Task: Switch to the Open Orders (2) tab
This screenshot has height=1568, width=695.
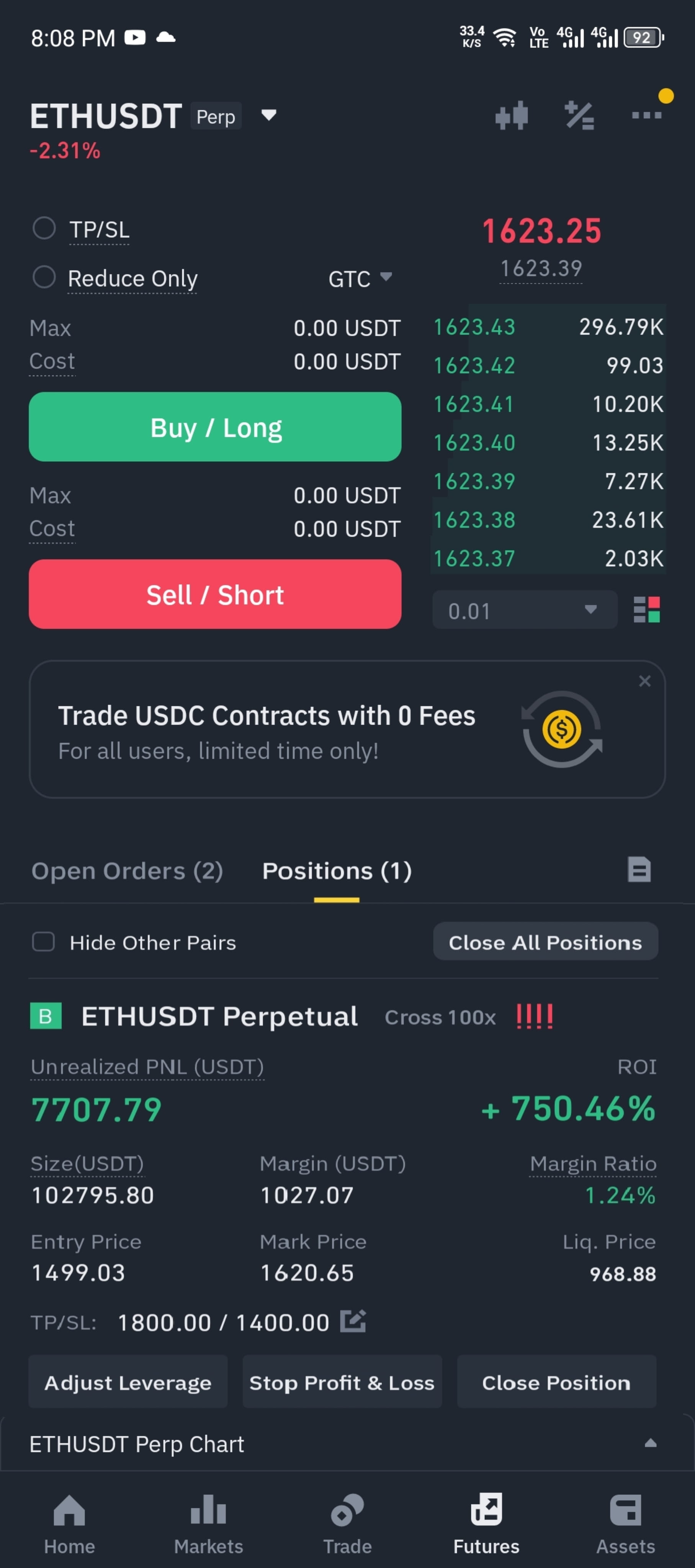Action: (x=127, y=871)
